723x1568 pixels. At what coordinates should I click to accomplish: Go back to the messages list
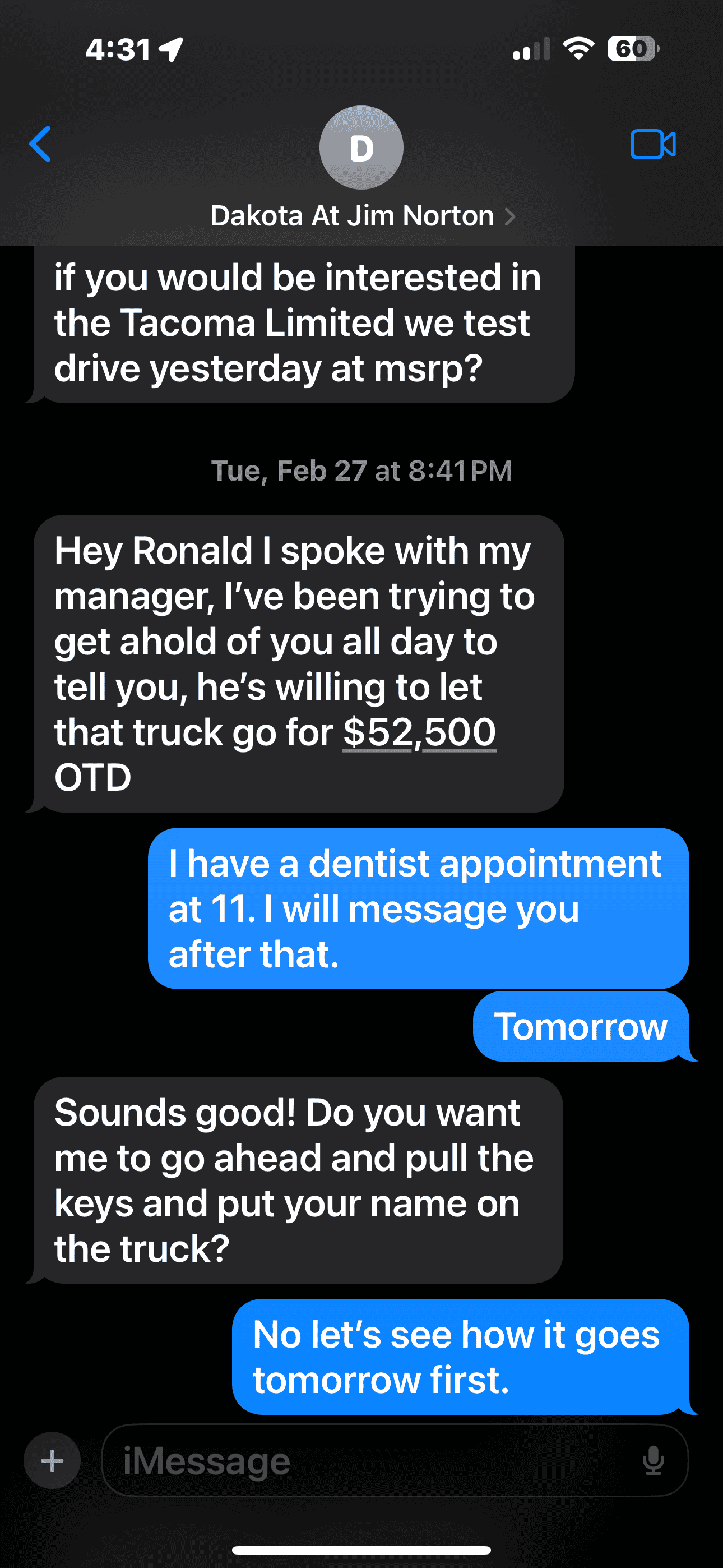(x=40, y=144)
